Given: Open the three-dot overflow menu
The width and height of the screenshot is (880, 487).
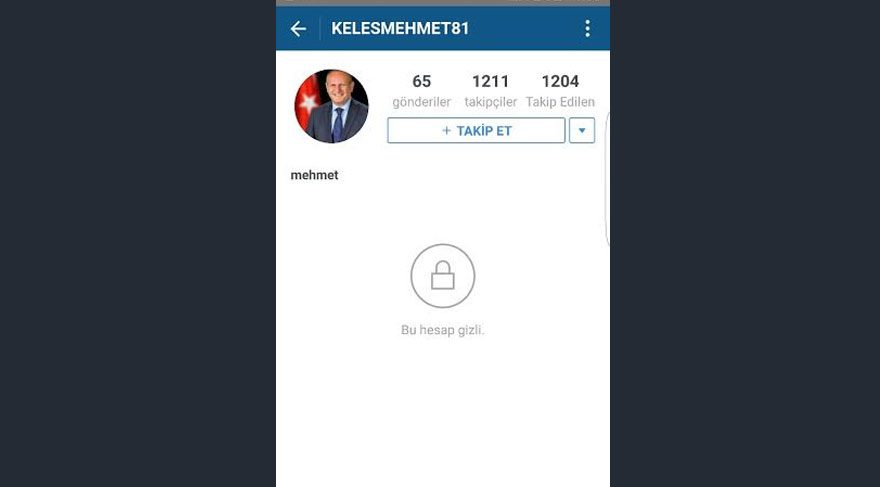Looking at the screenshot, I should [x=587, y=29].
